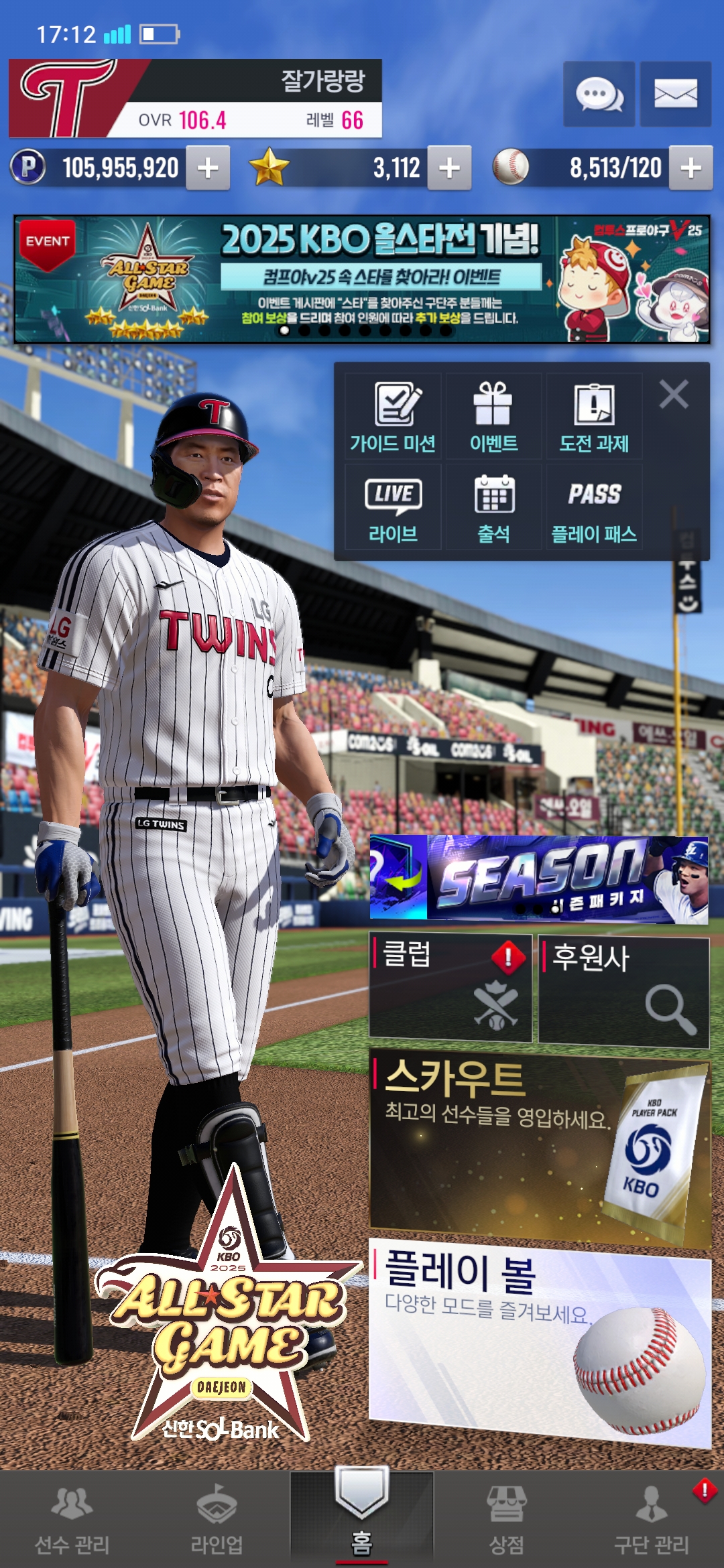Add more stars with the plus button
The image size is (724, 1568).
point(449,168)
